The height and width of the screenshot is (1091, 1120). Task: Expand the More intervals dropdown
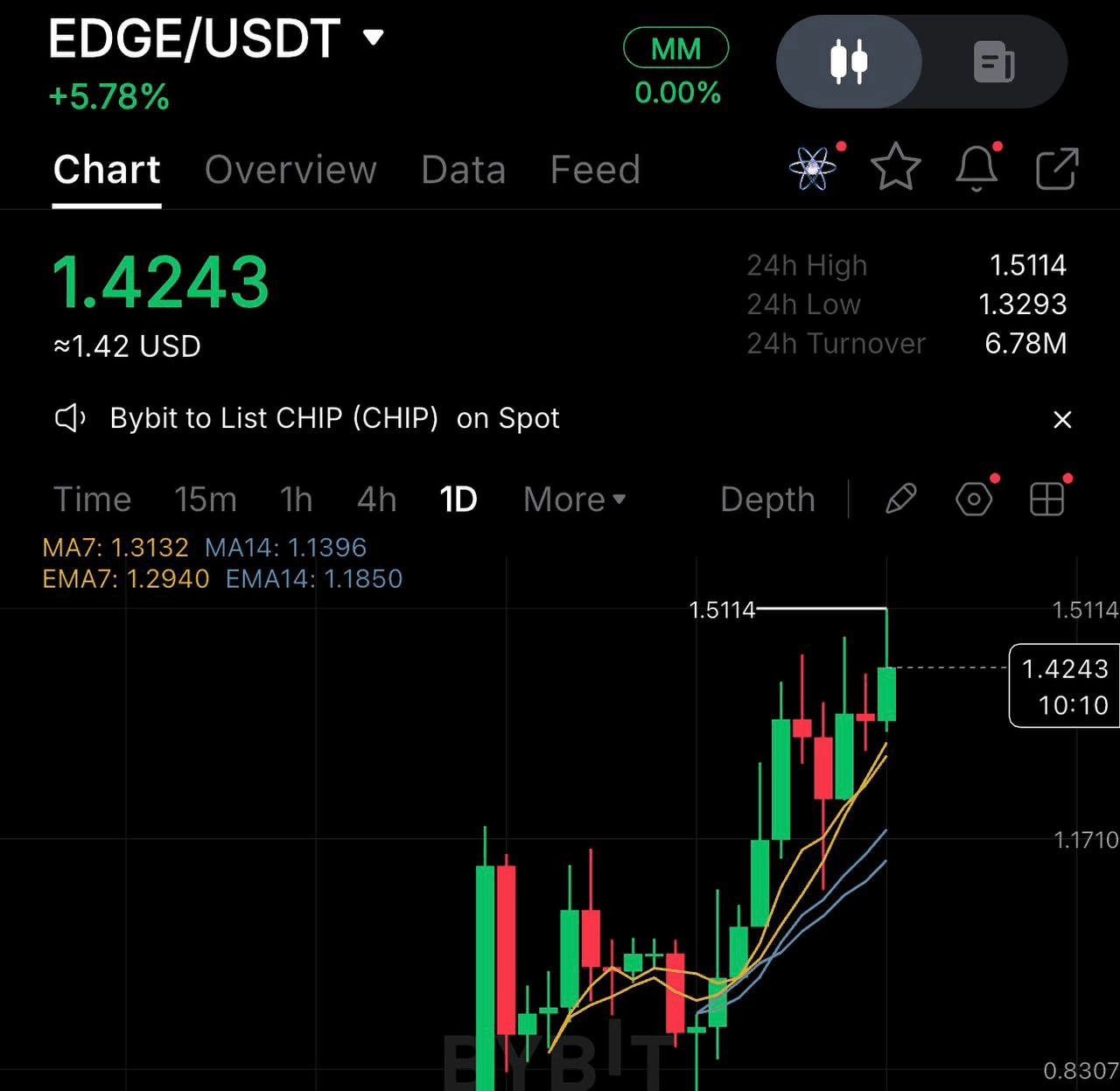point(574,500)
